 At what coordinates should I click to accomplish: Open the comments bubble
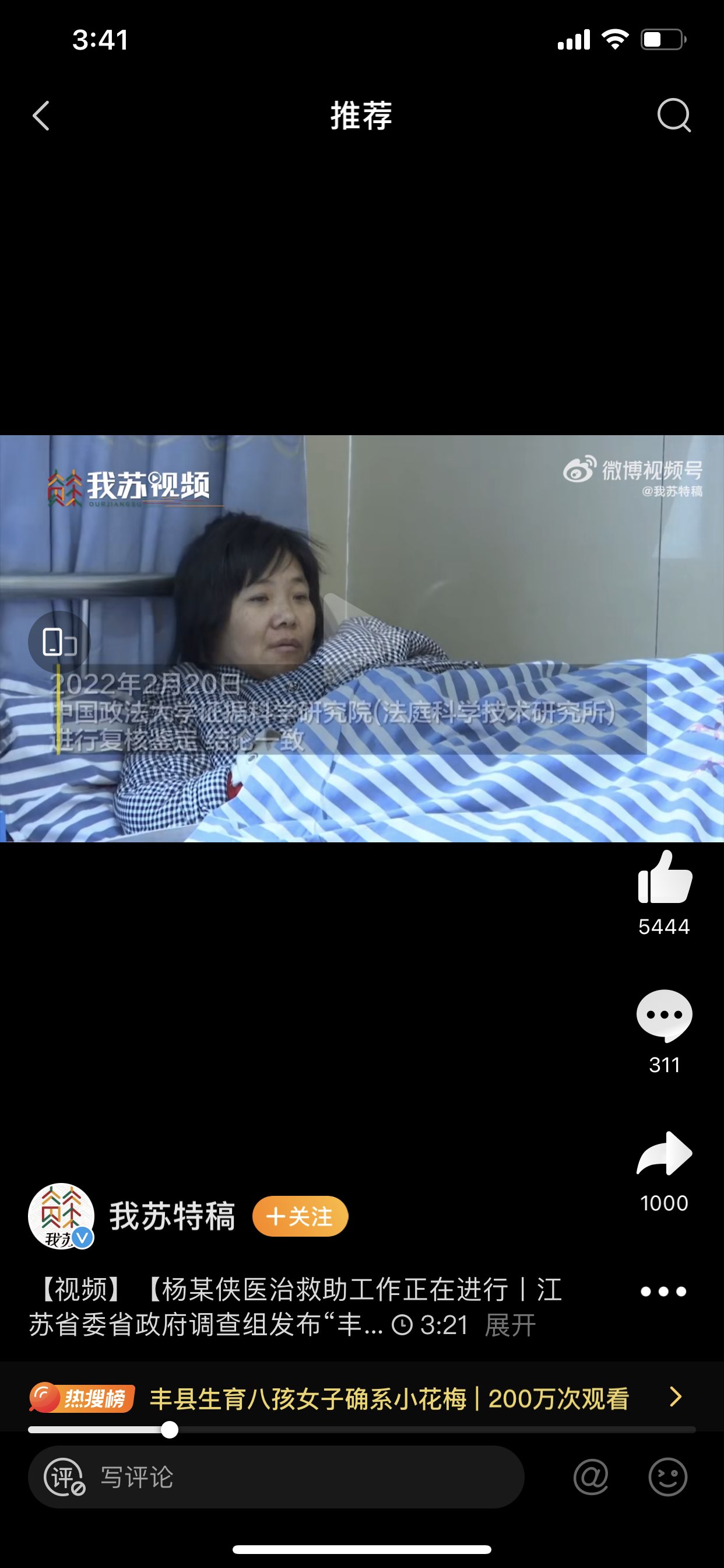coord(665,1016)
